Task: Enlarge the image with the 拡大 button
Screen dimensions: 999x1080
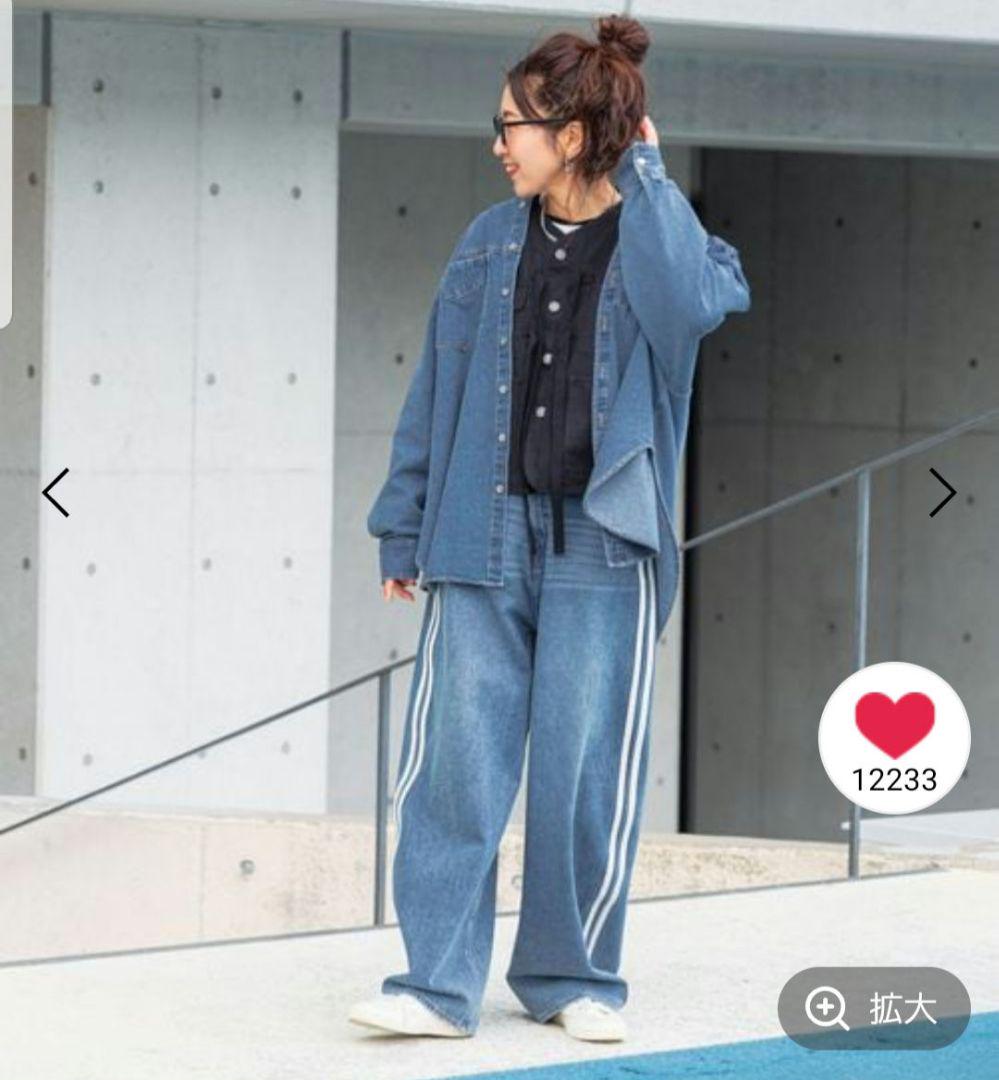Action: click(x=874, y=1008)
